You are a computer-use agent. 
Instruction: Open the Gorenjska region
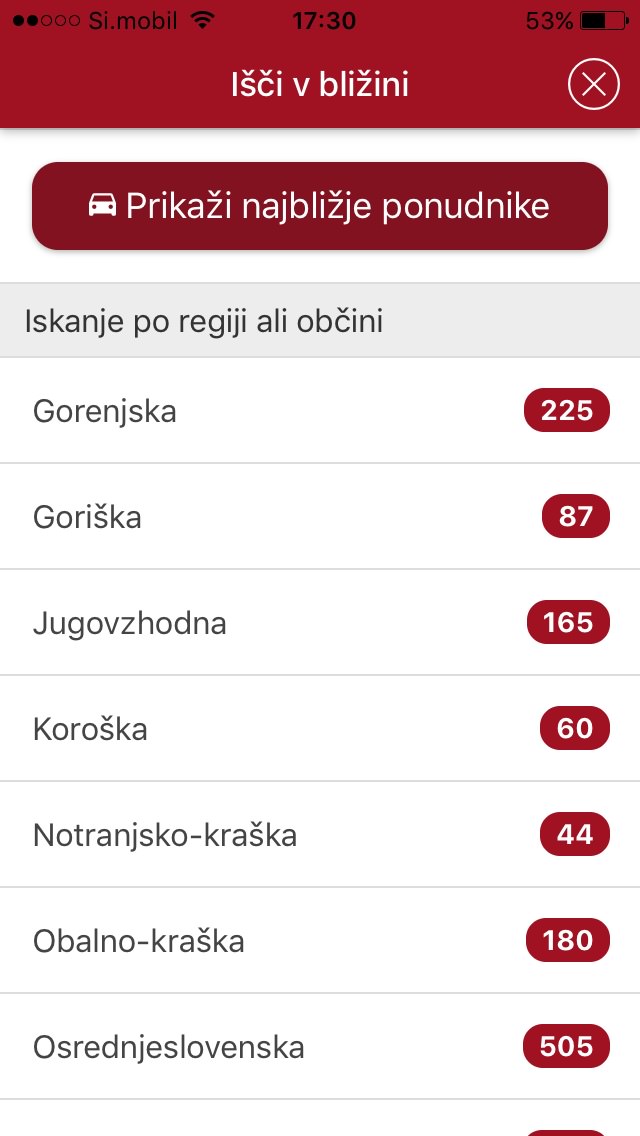point(320,411)
